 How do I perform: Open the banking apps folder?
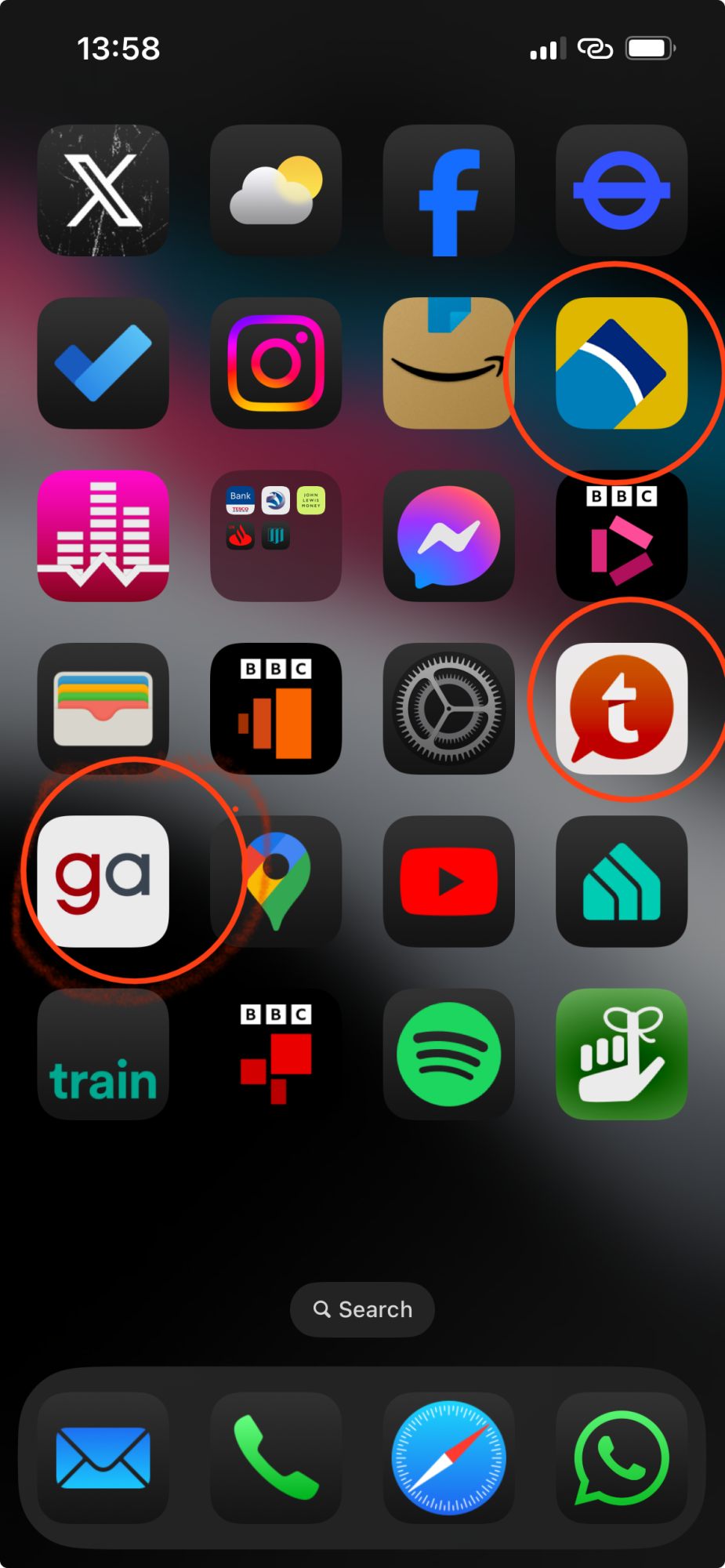[x=276, y=535]
